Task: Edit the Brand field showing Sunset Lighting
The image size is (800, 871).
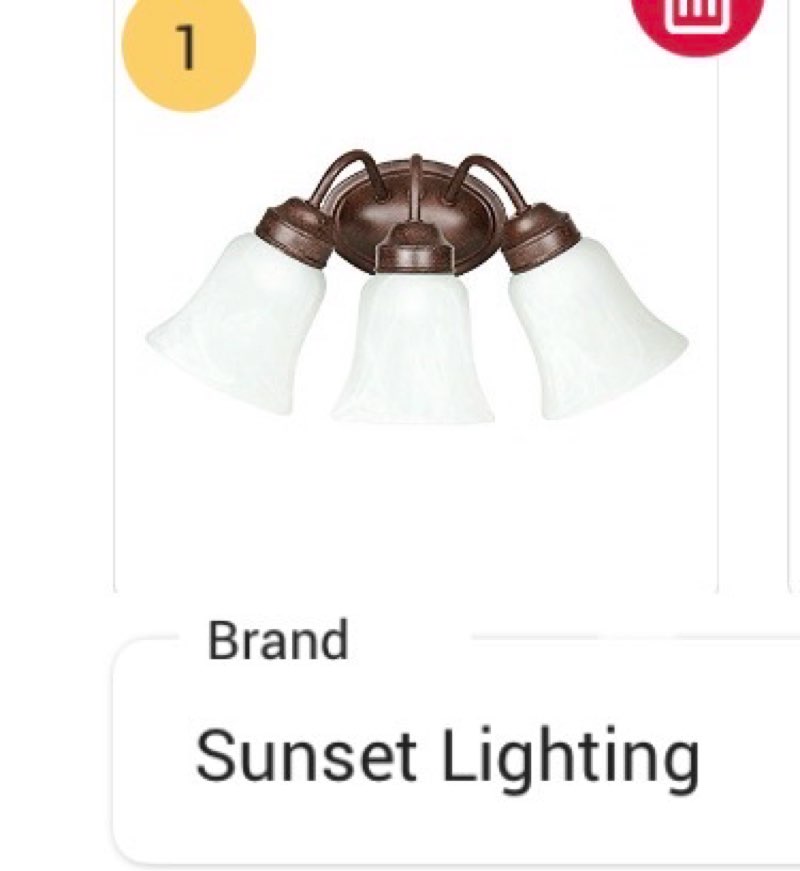Action: [x=450, y=757]
